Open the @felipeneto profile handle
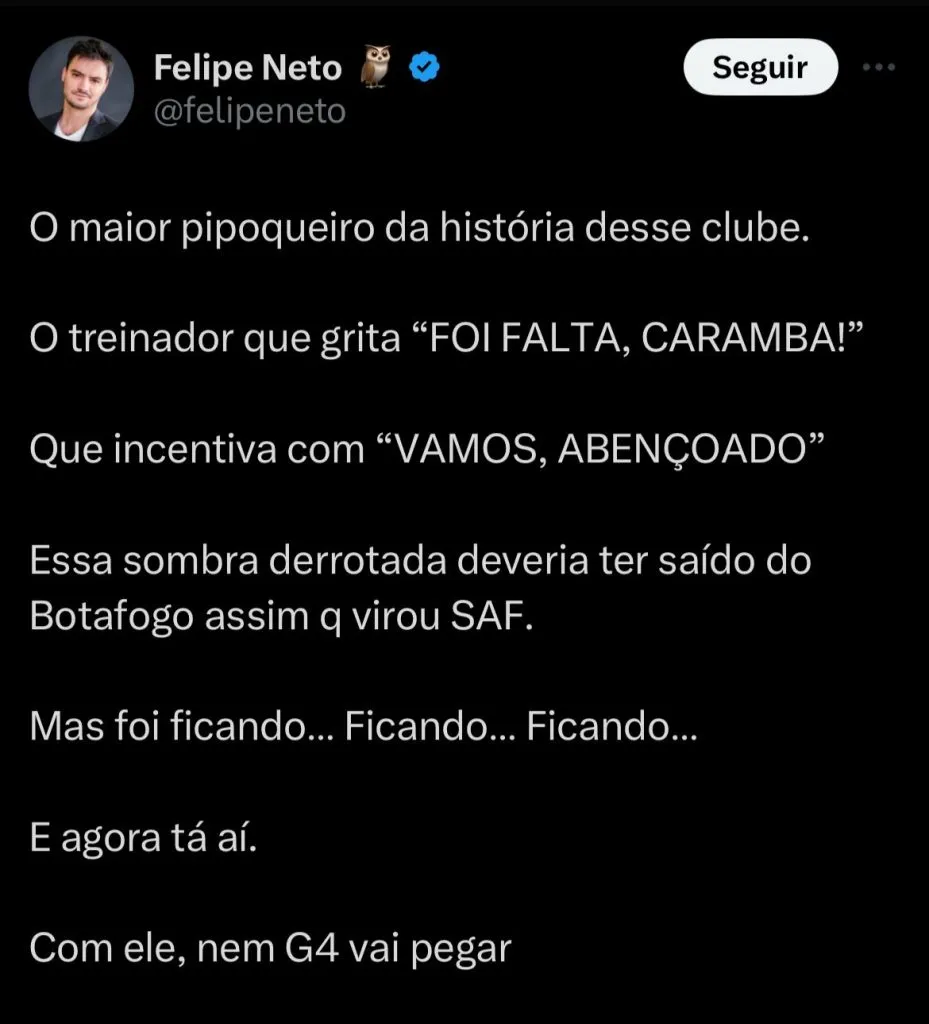929x1024 pixels. 249,112
